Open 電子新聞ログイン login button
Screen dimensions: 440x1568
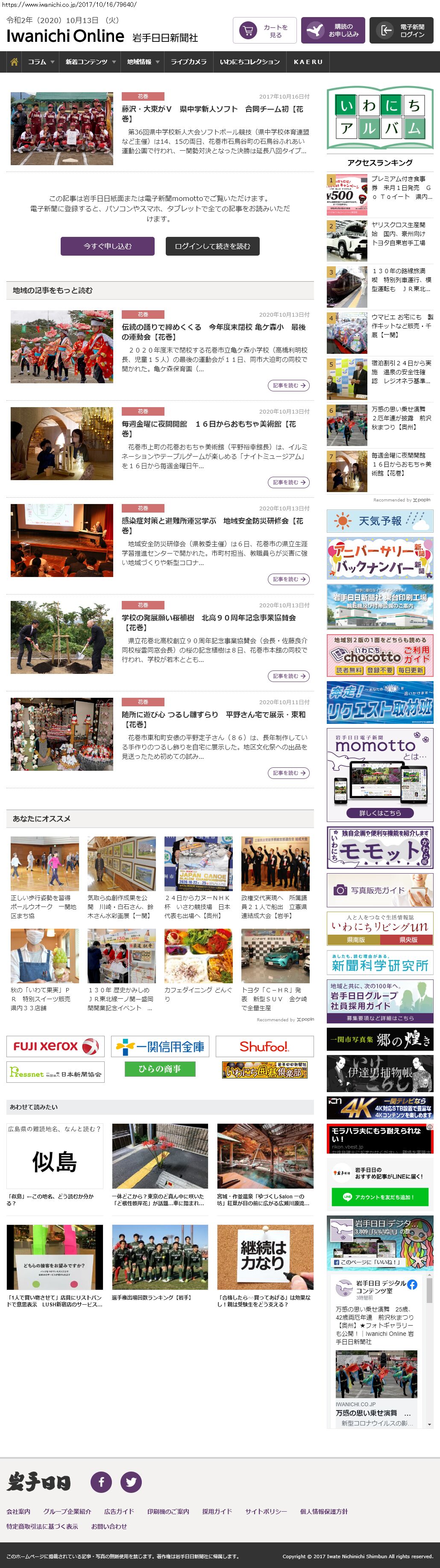(401, 30)
